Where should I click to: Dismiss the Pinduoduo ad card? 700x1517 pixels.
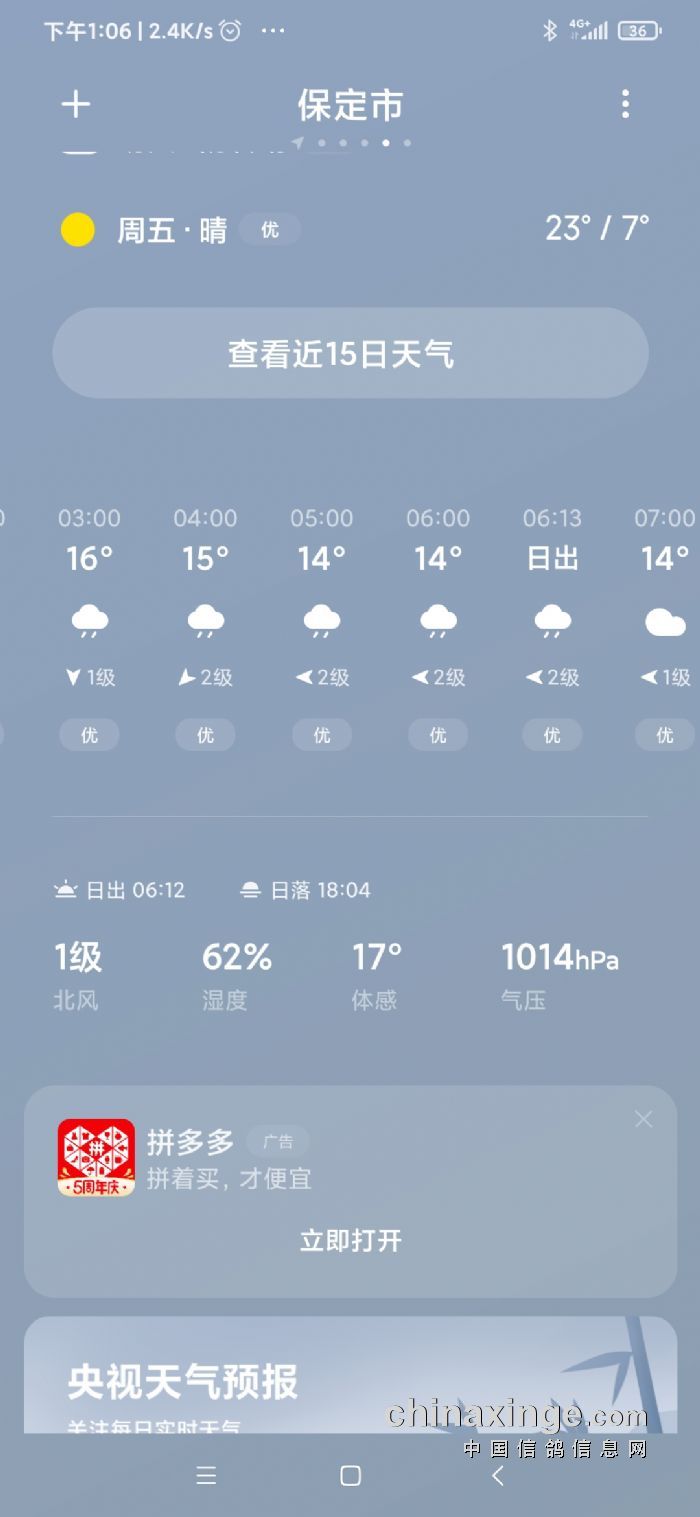(x=643, y=1119)
